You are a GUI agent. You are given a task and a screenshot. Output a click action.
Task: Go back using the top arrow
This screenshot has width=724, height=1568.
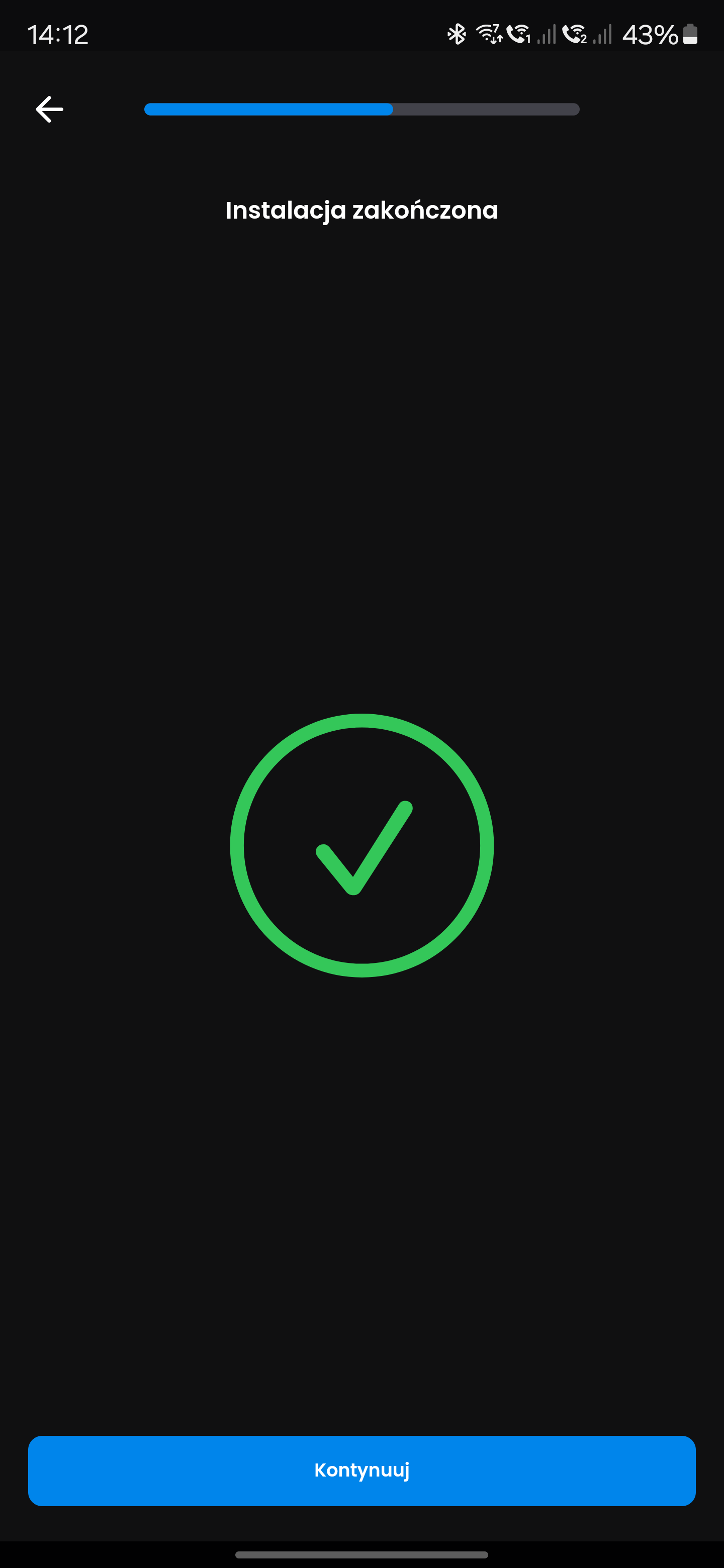click(x=49, y=110)
